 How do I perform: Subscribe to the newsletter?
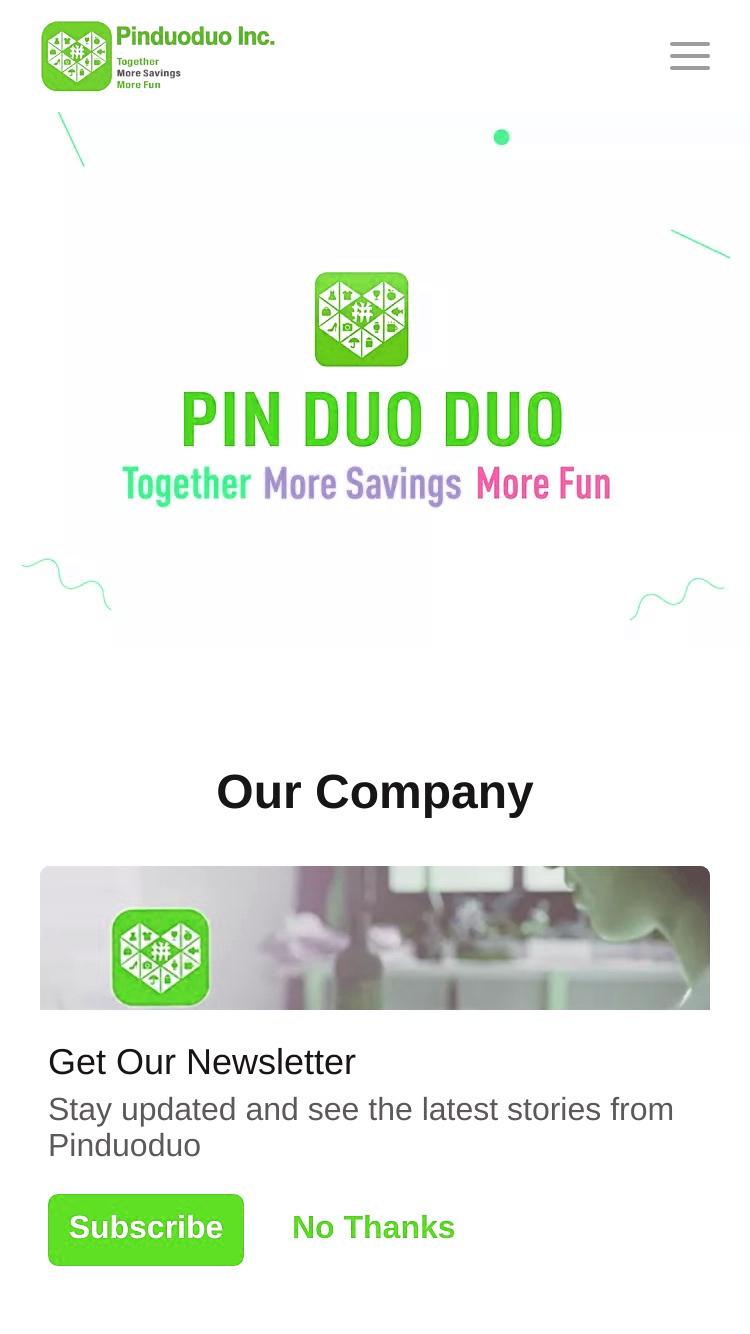[x=146, y=1229]
